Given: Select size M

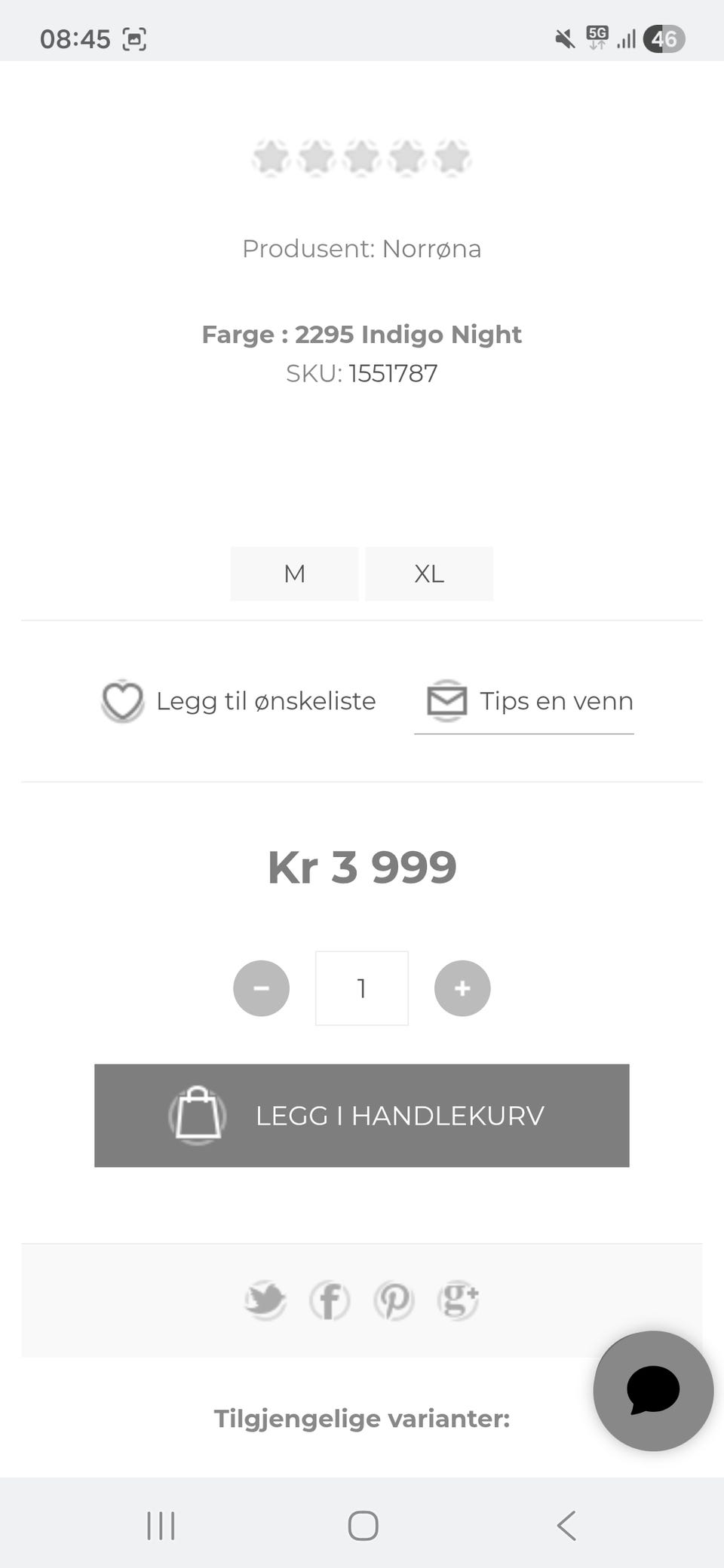Looking at the screenshot, I should coord(294,574).
